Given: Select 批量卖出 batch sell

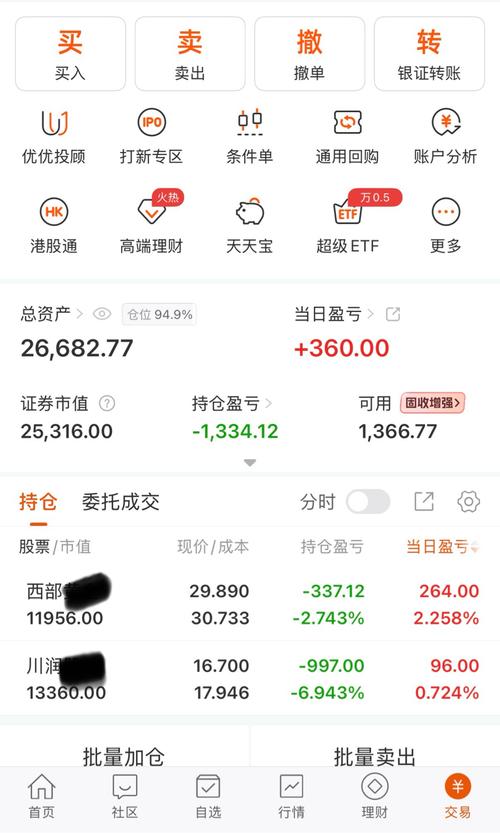Looking at the screenshot, I should [x=375, y=756].
